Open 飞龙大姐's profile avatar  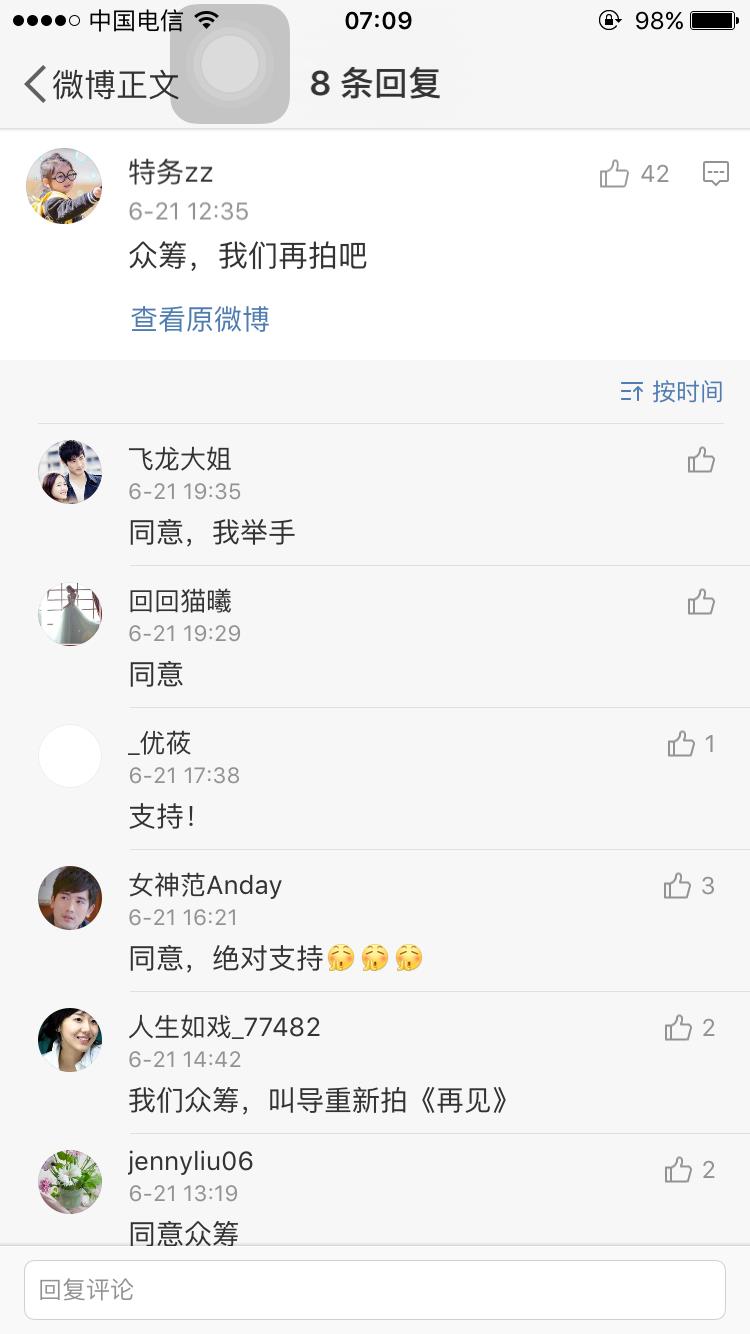pyautogui.click(x=70, y=472)
